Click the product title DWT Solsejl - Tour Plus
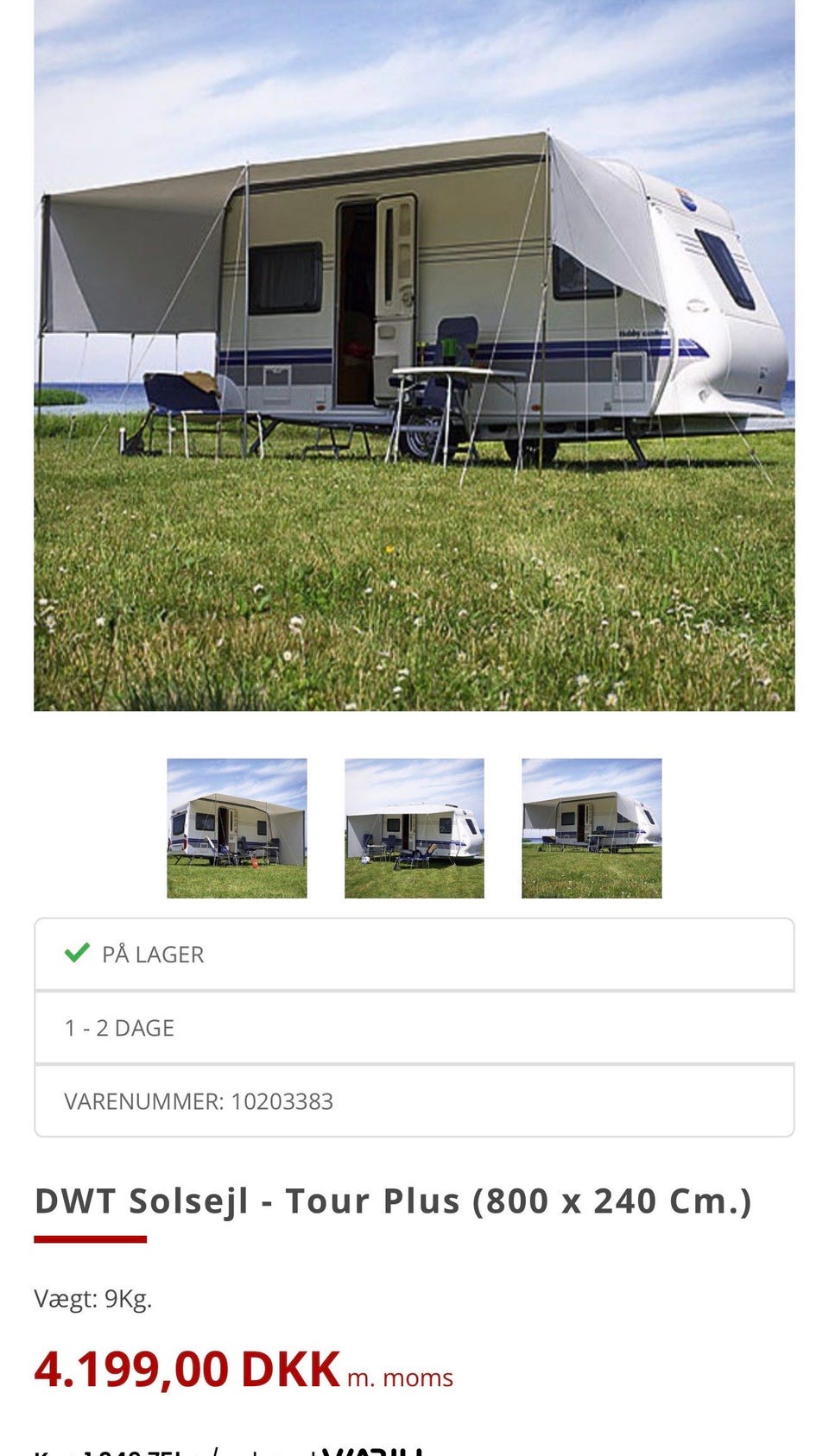 pyautogui.click(x=393, y=1200)
